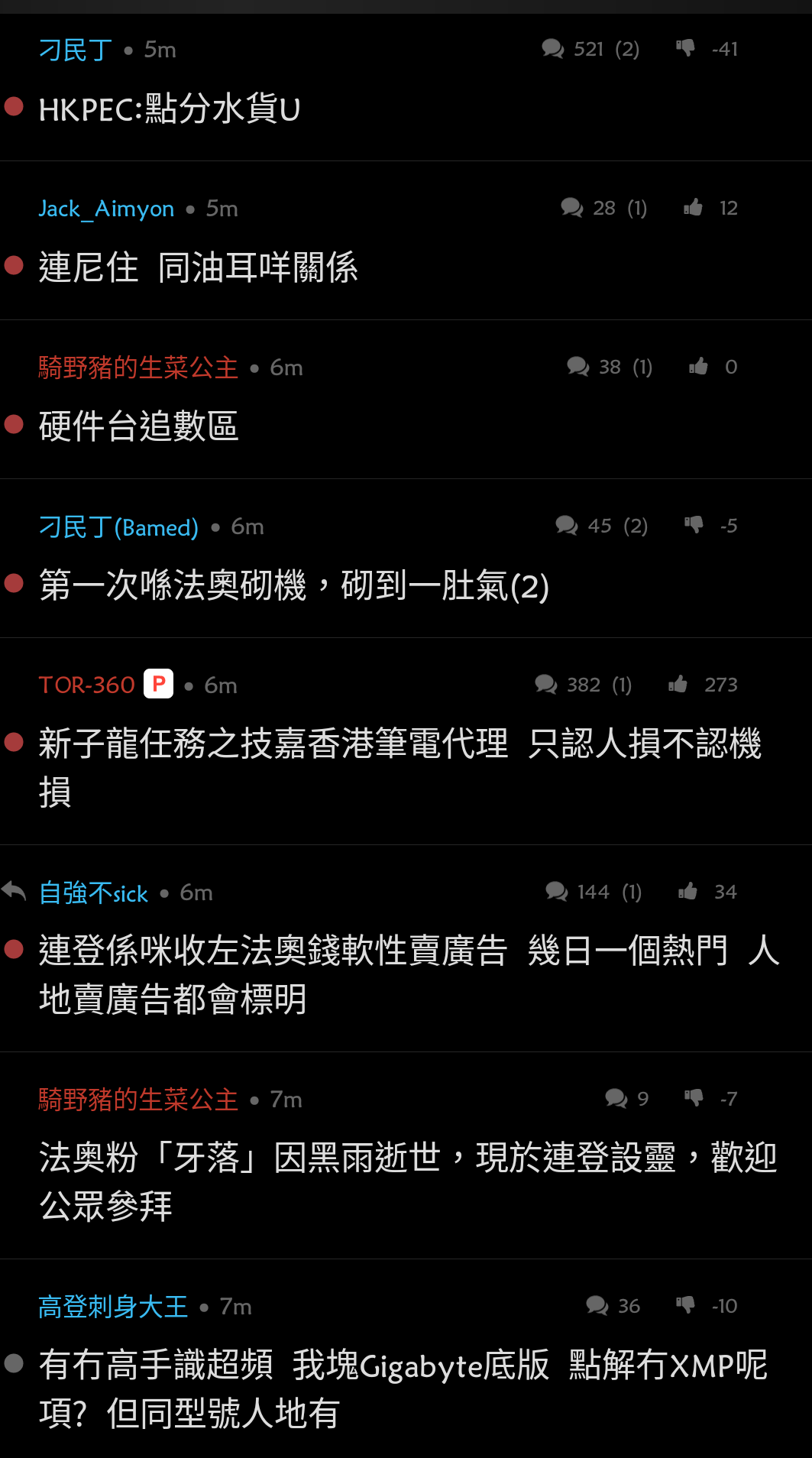
Task: Click the thumbs-up icon next to 12
Action: tap(694, 207)
